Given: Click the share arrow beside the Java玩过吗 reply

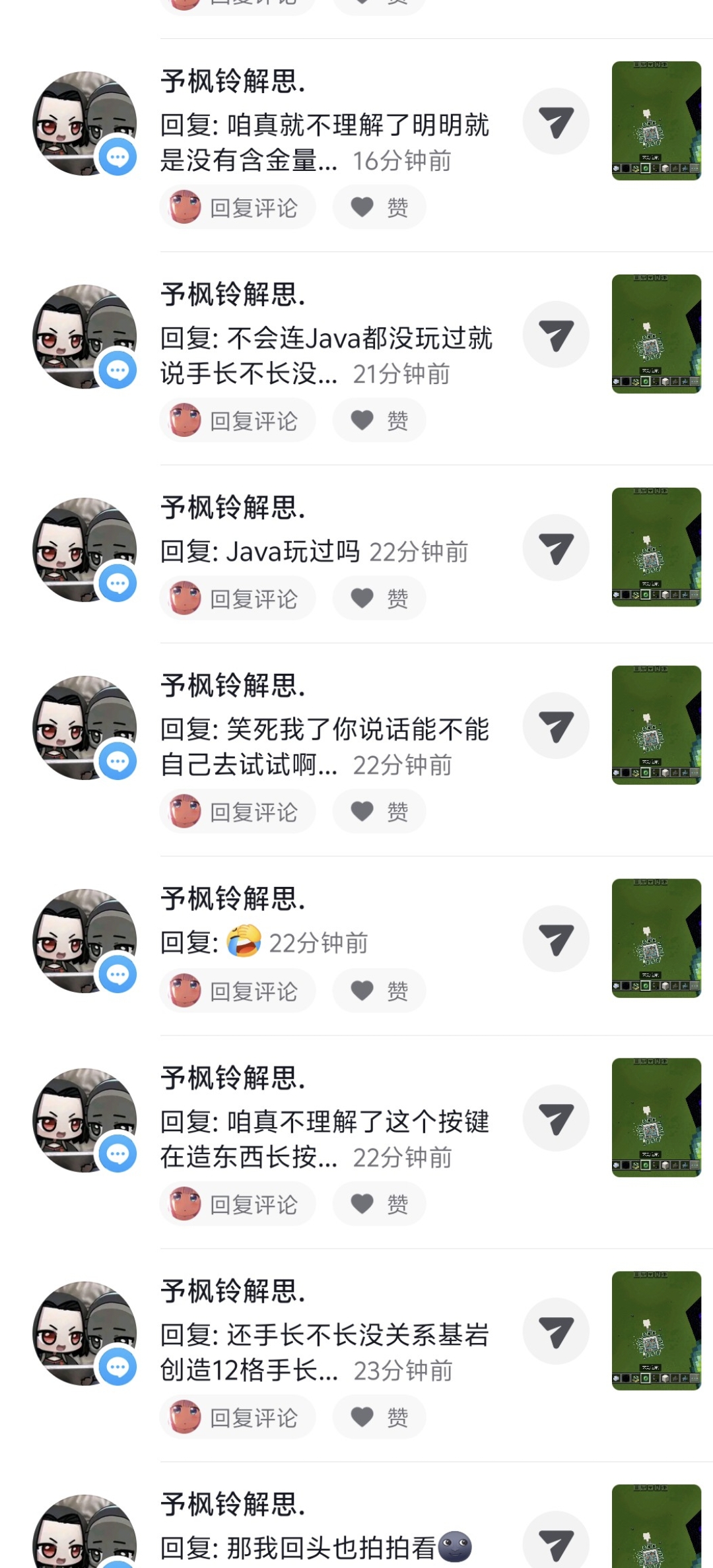Looking at the screenshot, I should (x=555, y=548).
